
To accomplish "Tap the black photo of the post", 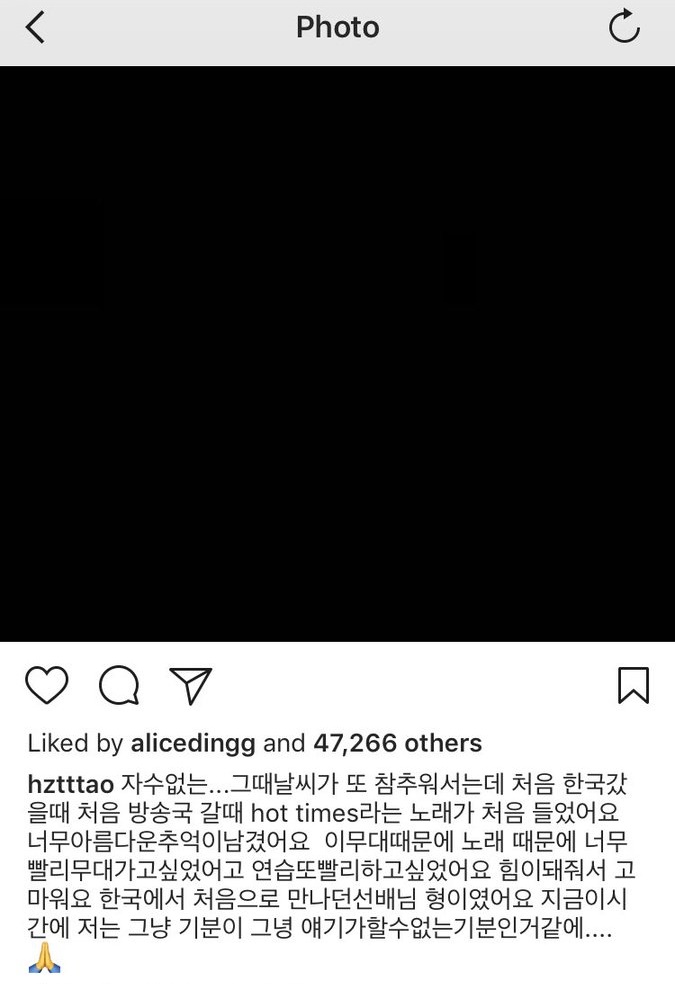I will click(x=337, y=354).
